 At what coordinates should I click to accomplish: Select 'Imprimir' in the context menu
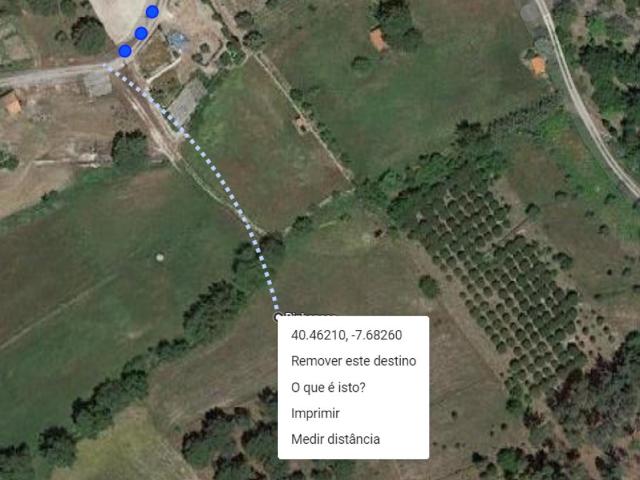[x=315, y=413]
